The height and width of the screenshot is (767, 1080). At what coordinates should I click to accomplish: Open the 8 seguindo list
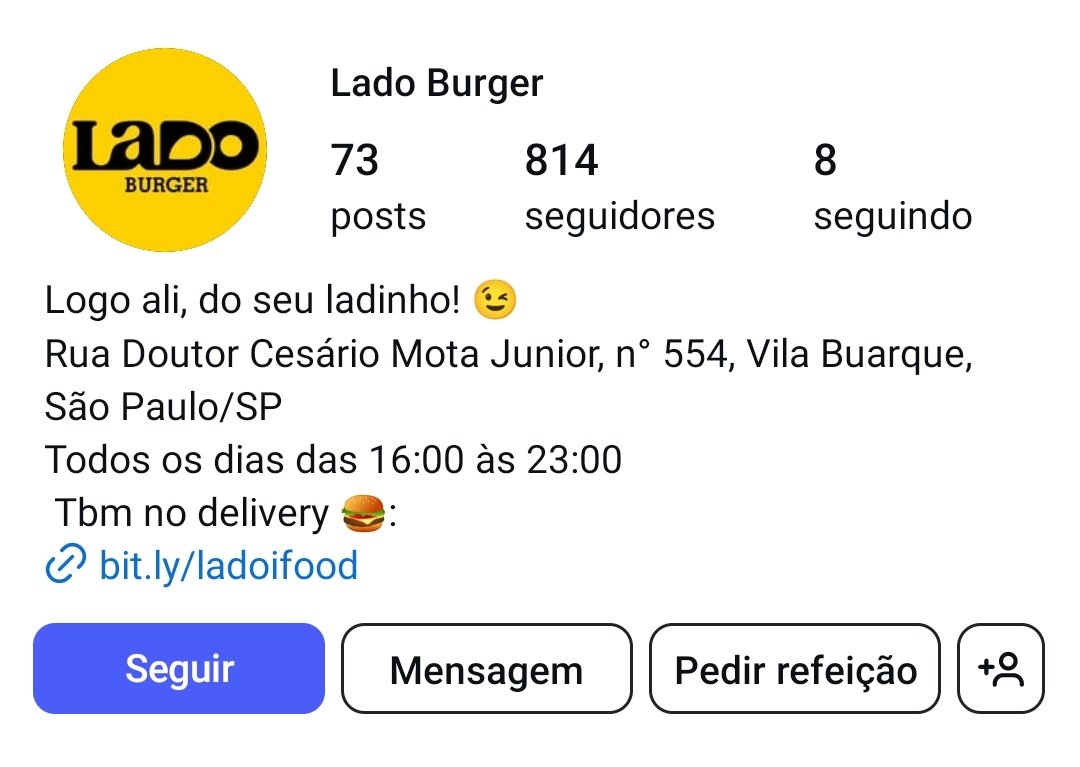(x=891, y=187)
